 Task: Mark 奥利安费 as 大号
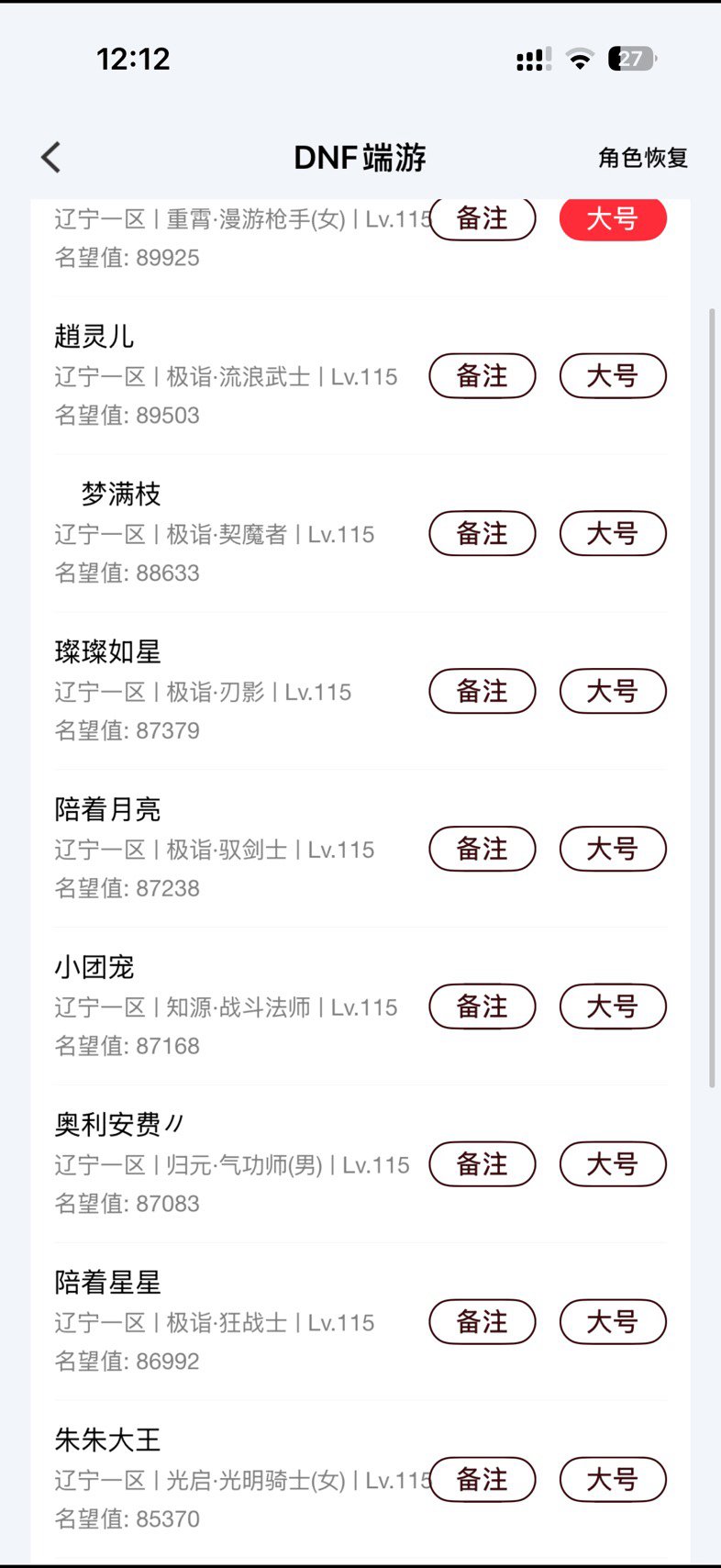point(613,1165)
